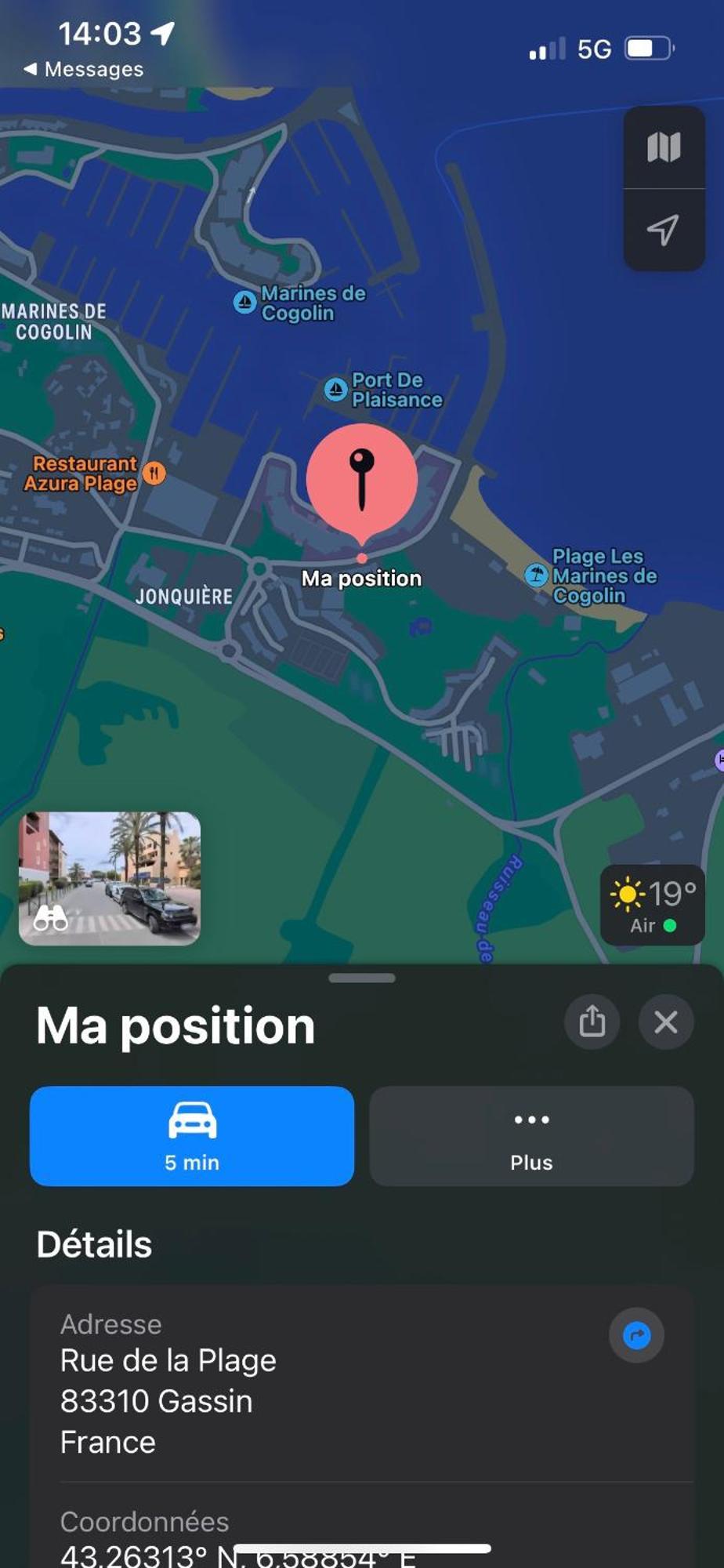
Task: Tap the red Ma position pin
Action: point(361,480)
